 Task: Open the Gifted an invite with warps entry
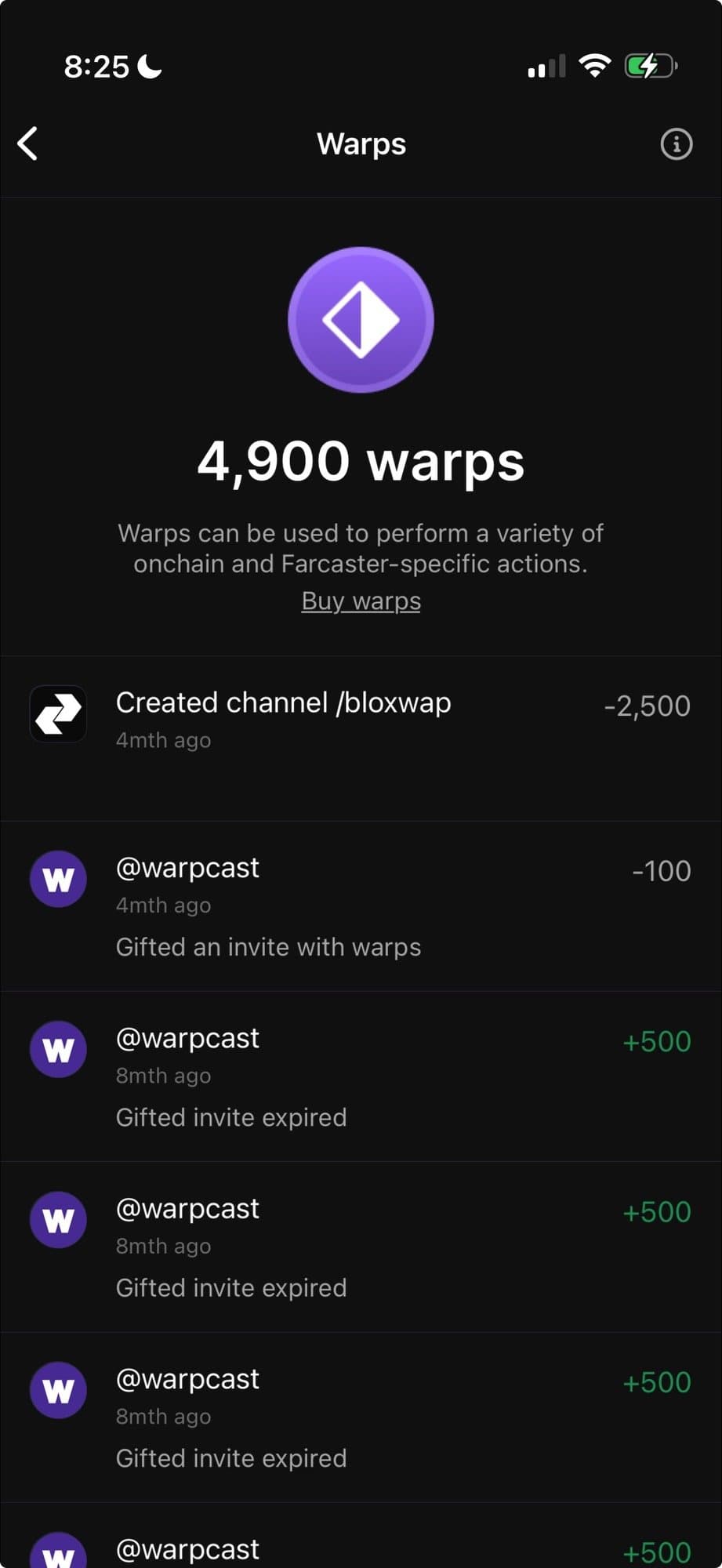point(361,906)
